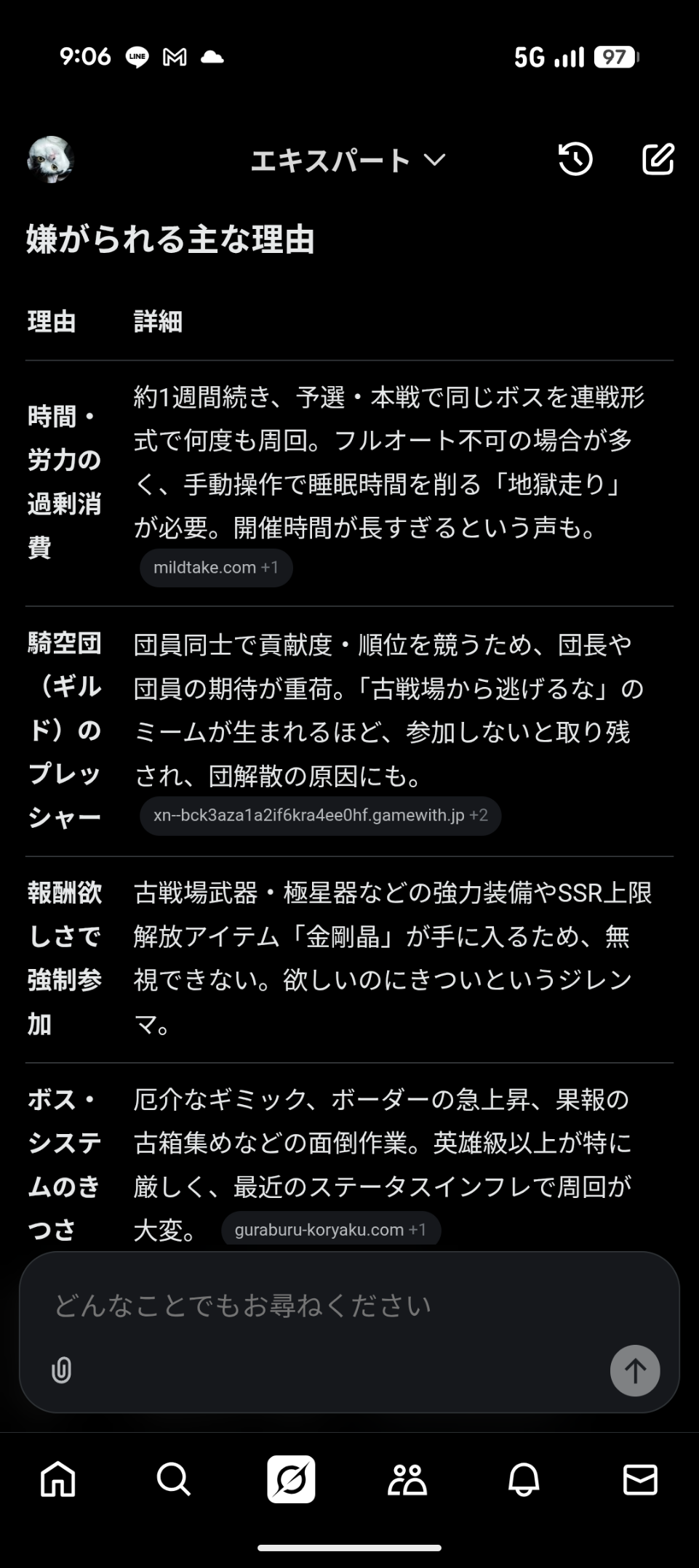Open the mildtake.com source chip

pyautogui.click(x=216, y=568)
